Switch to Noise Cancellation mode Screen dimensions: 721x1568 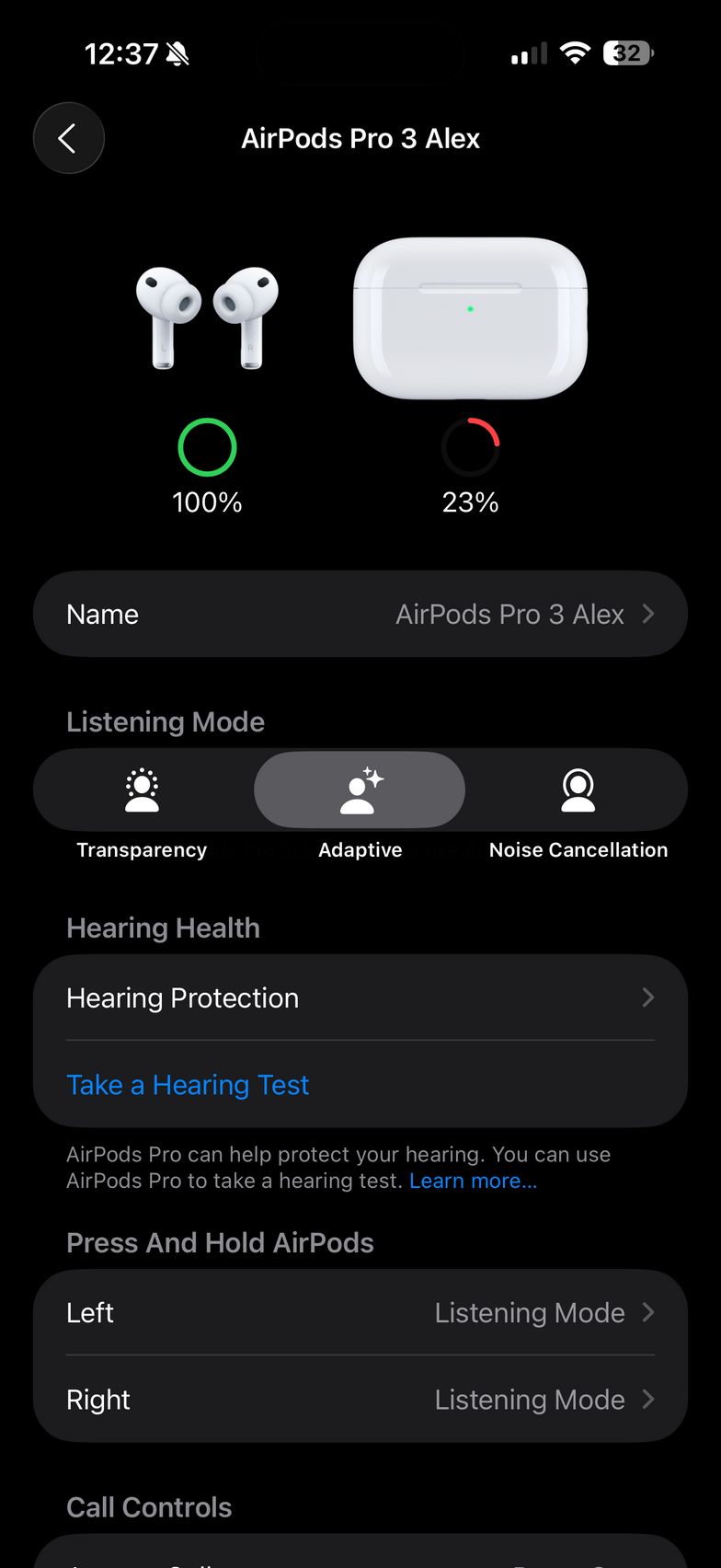pyautogui.click(x=578, y=791)
